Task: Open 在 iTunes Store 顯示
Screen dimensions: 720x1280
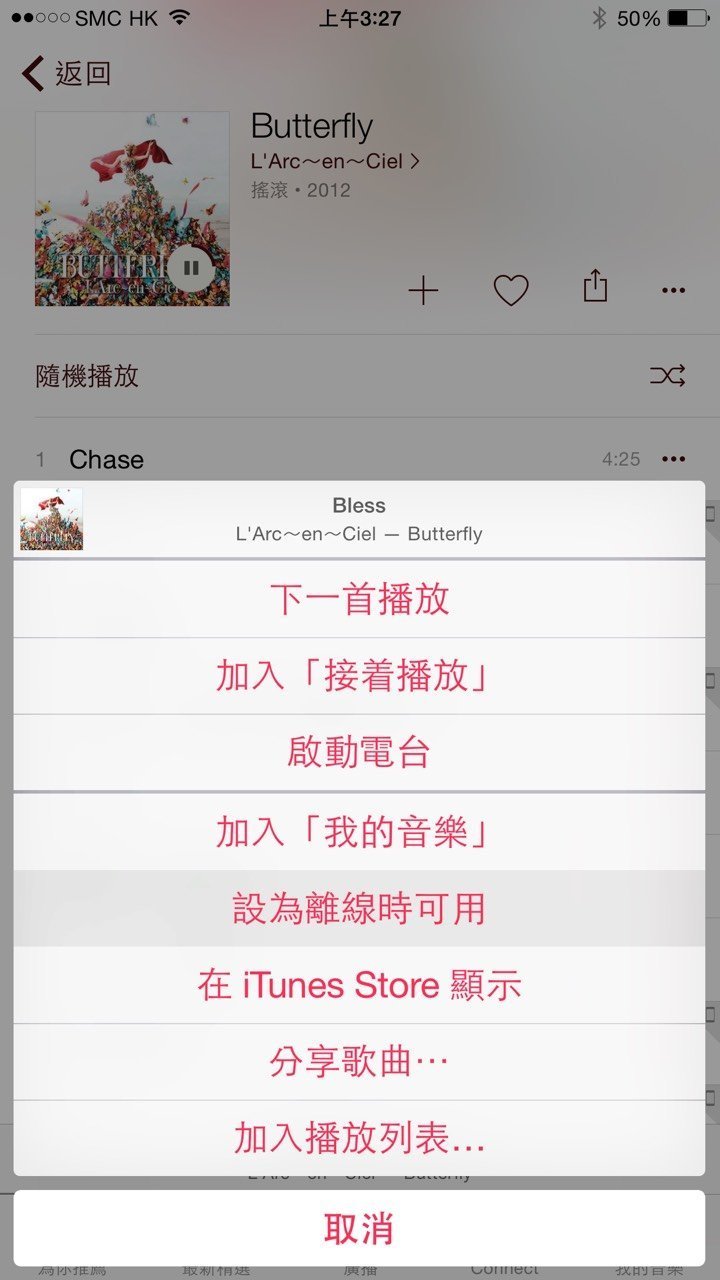Action: pos(359,985)
